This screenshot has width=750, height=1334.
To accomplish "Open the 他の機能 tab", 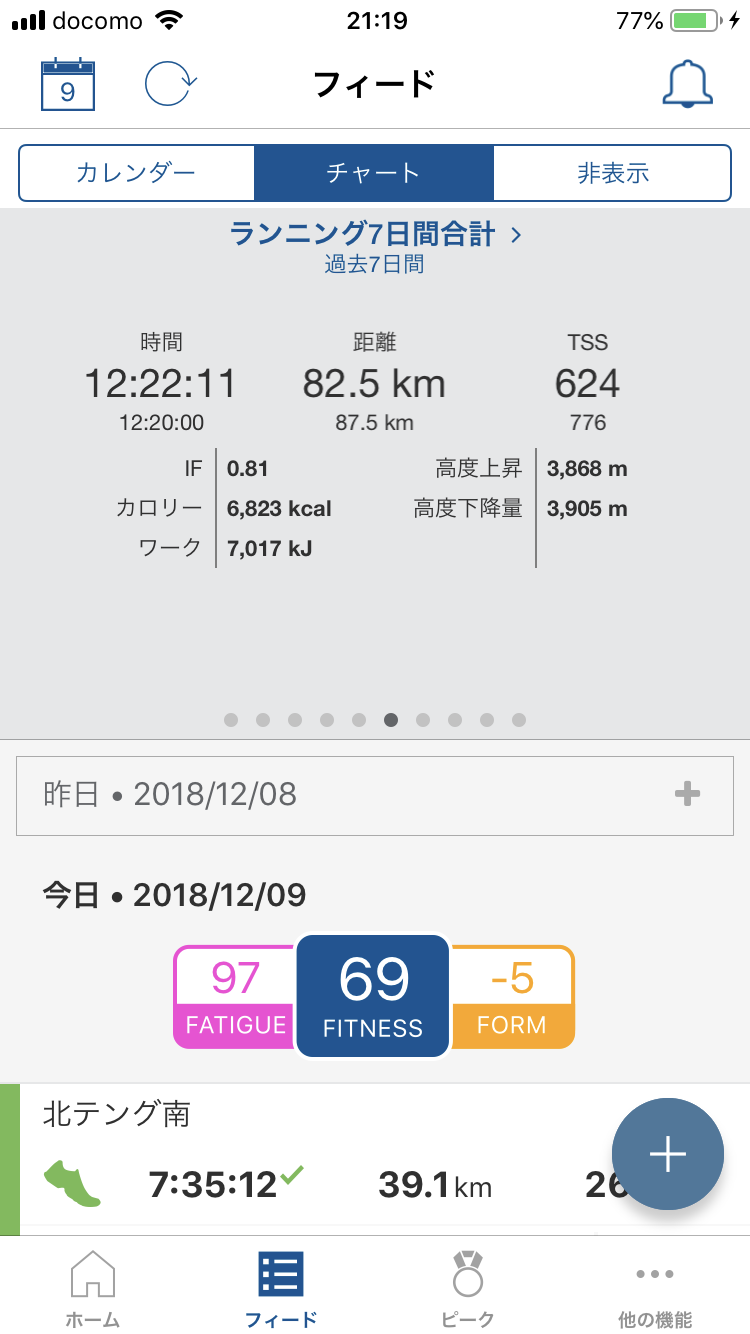I will click(x=655, y=1289).
